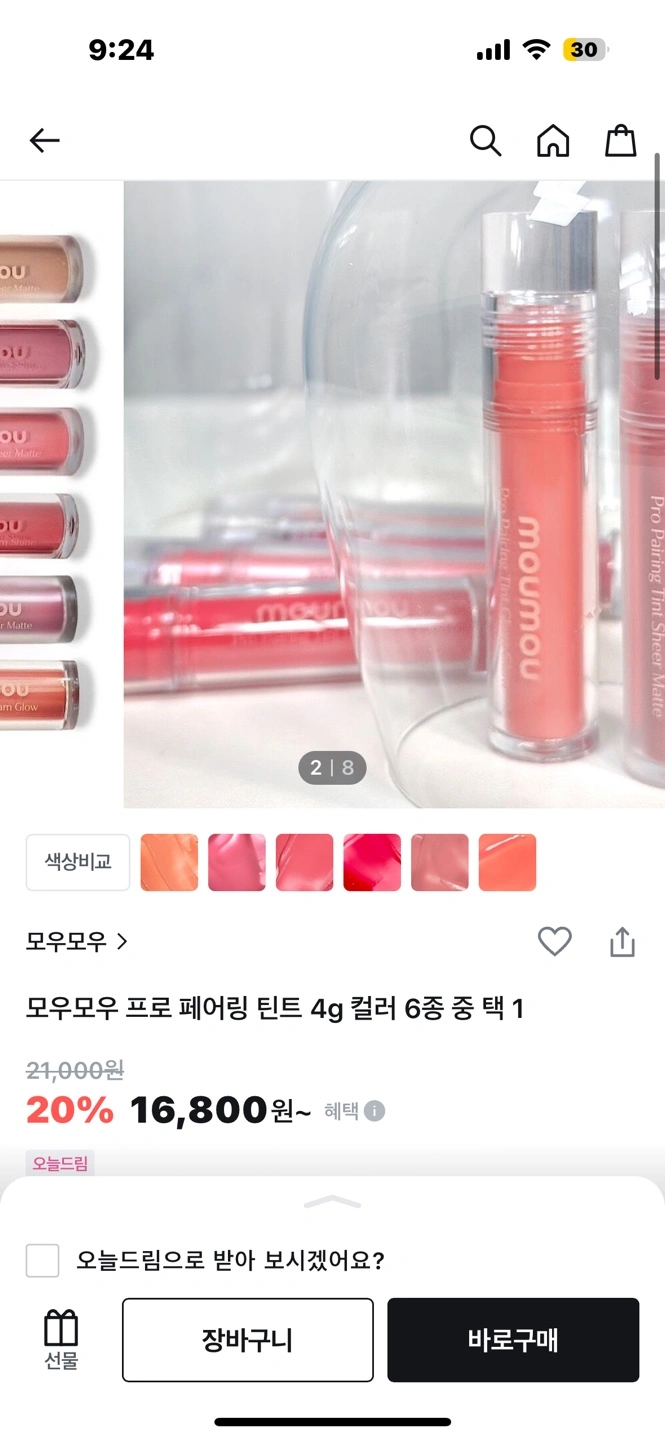Tap the 색상비교 color compare button
This screenshot has width=665, height=1440.
(78, 862)
